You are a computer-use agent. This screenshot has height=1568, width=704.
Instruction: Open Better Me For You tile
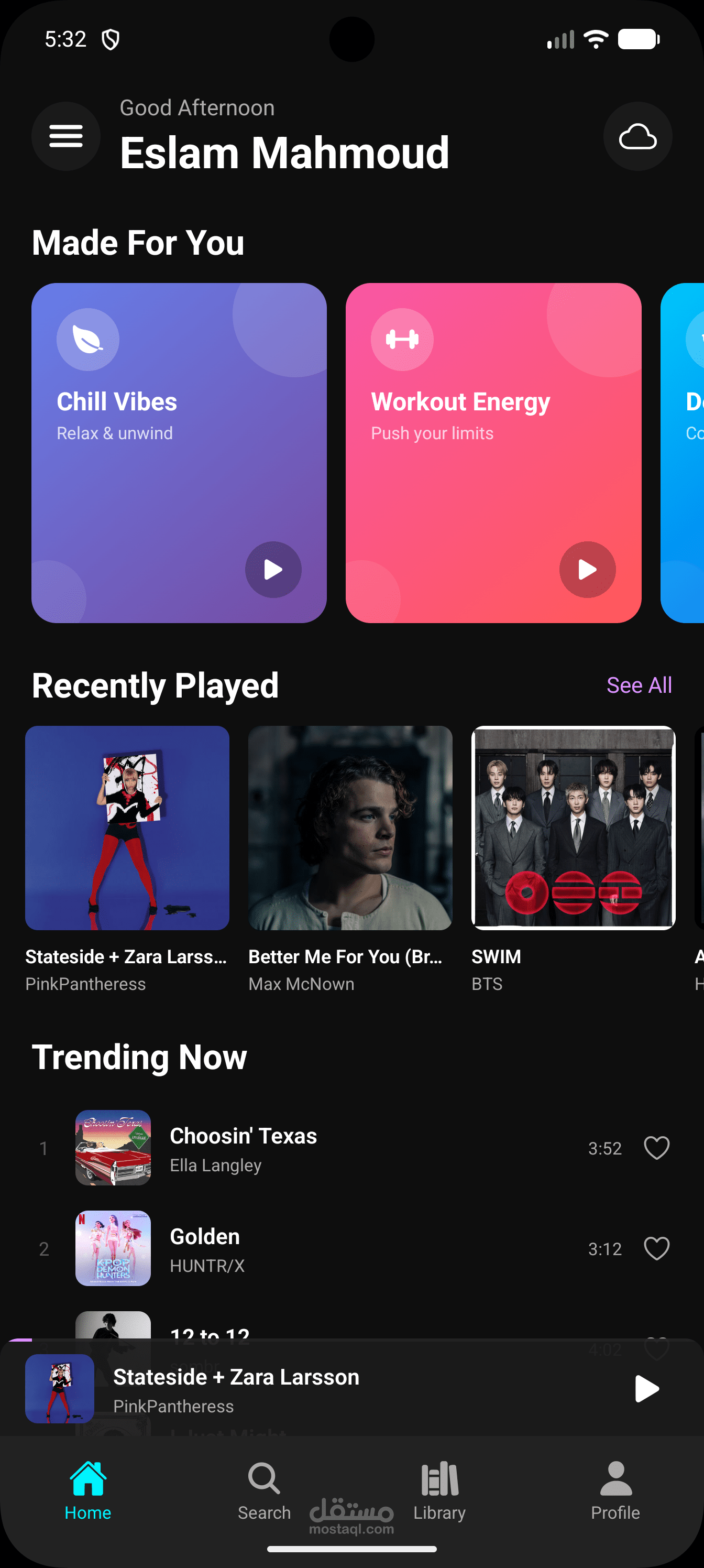pyautogui.click(x=350, y=828)
